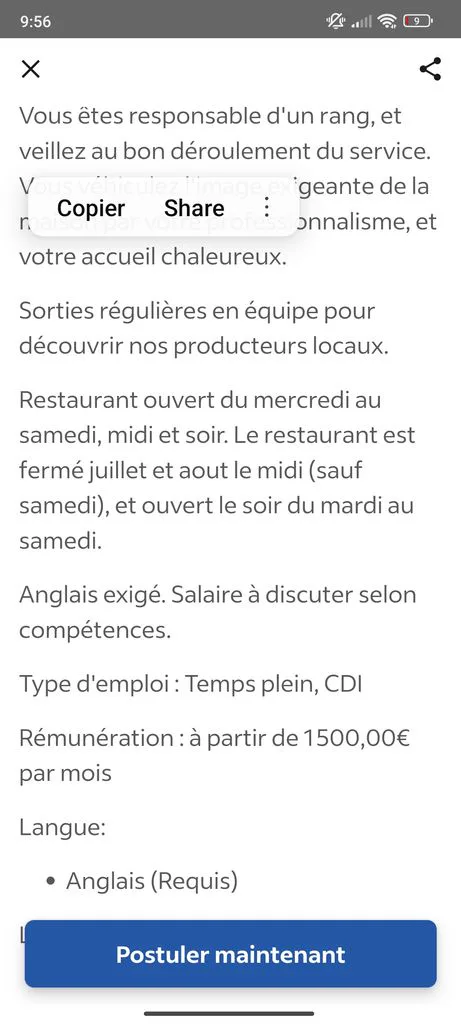Choose Share in the text selection popup

(x=194, y=208)
